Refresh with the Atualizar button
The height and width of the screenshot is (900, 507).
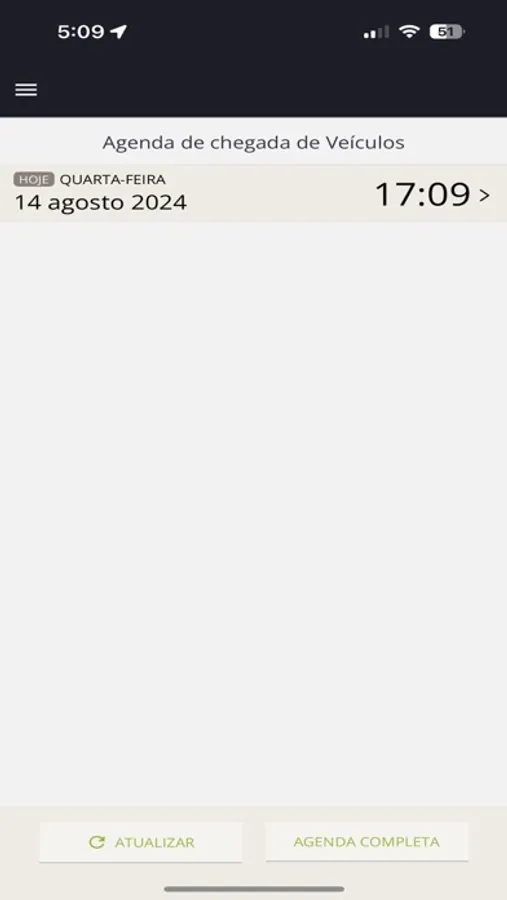(x=141, y=842)
